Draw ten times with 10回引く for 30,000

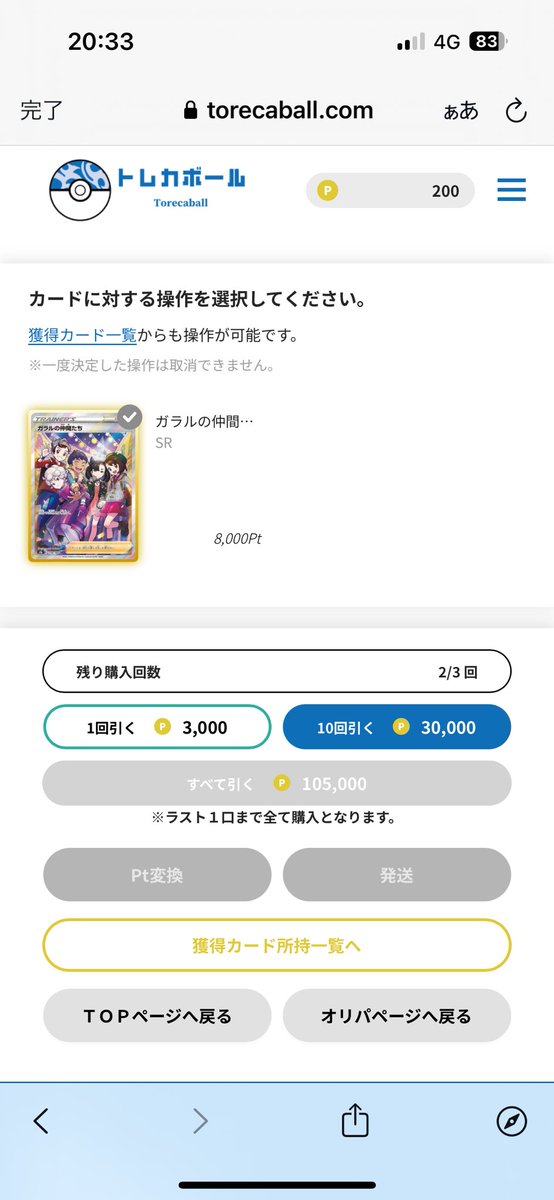[397, 727]
